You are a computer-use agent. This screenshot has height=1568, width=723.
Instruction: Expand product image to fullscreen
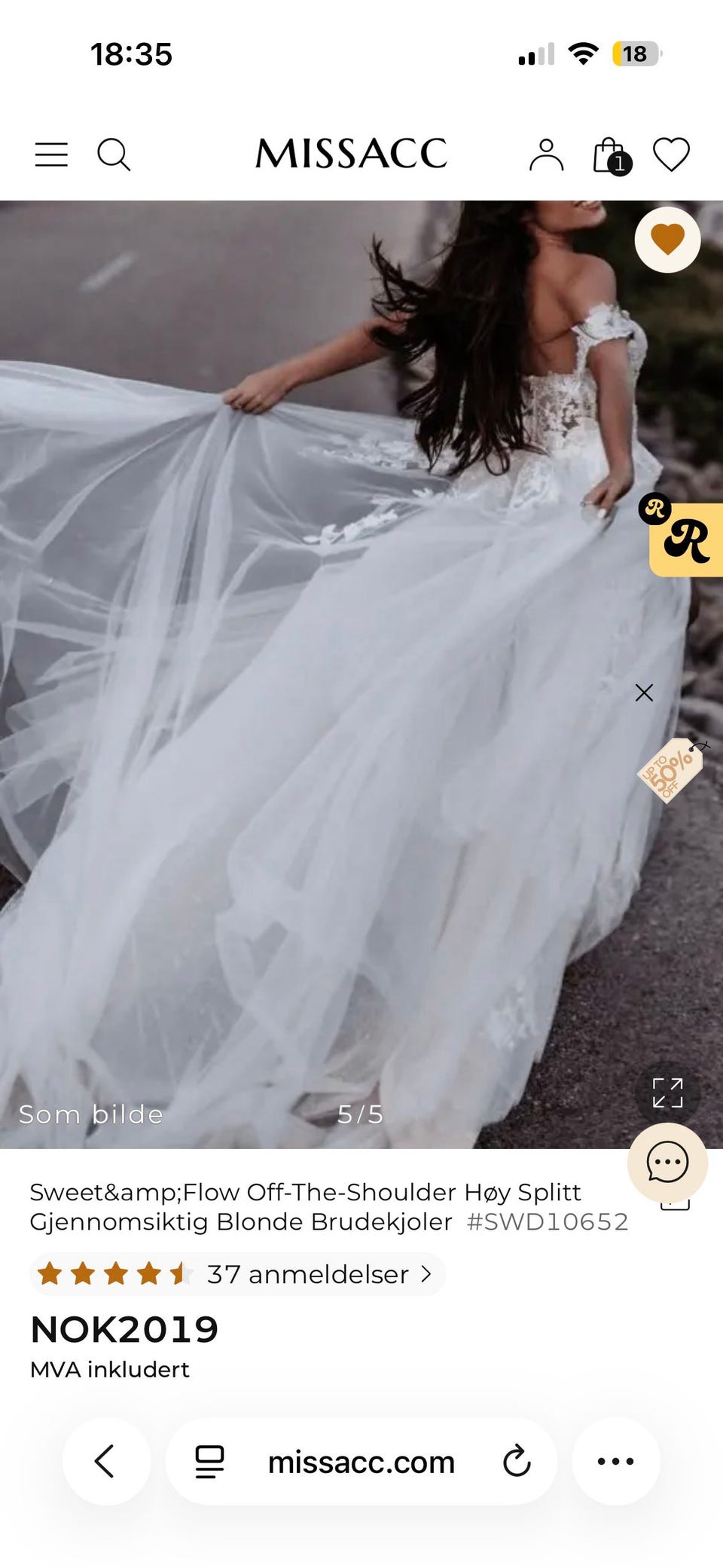pos(667,1093)
